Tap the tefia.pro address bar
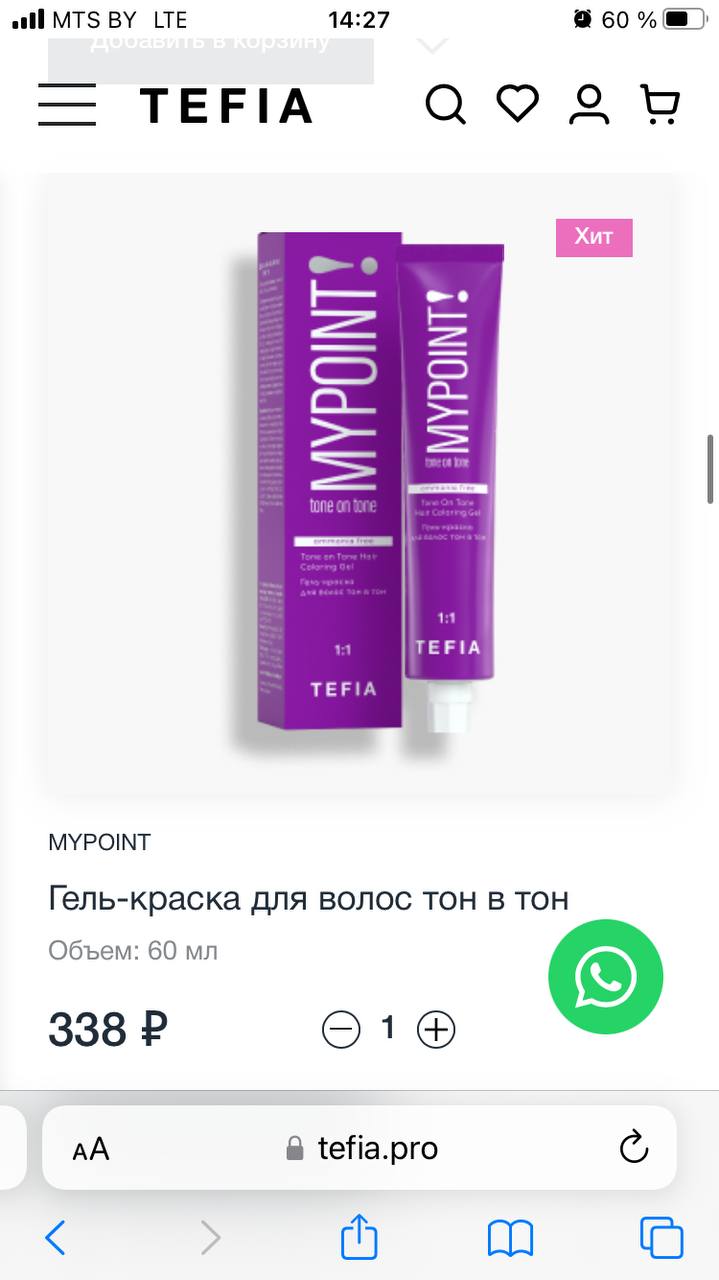This screenshot has height=1280, width=719. click(359, 1148)
